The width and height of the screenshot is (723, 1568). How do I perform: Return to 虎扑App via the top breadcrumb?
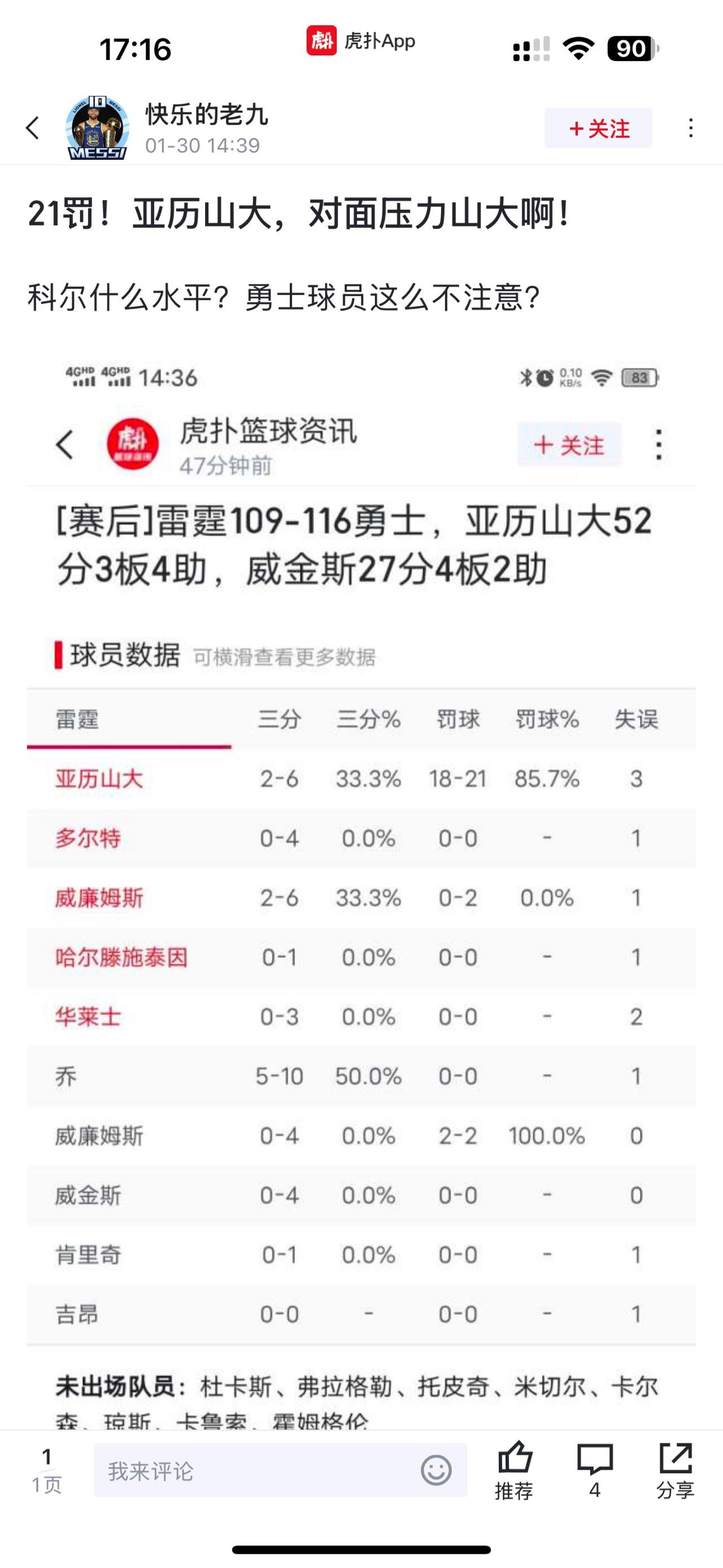(x=361, y=41)
